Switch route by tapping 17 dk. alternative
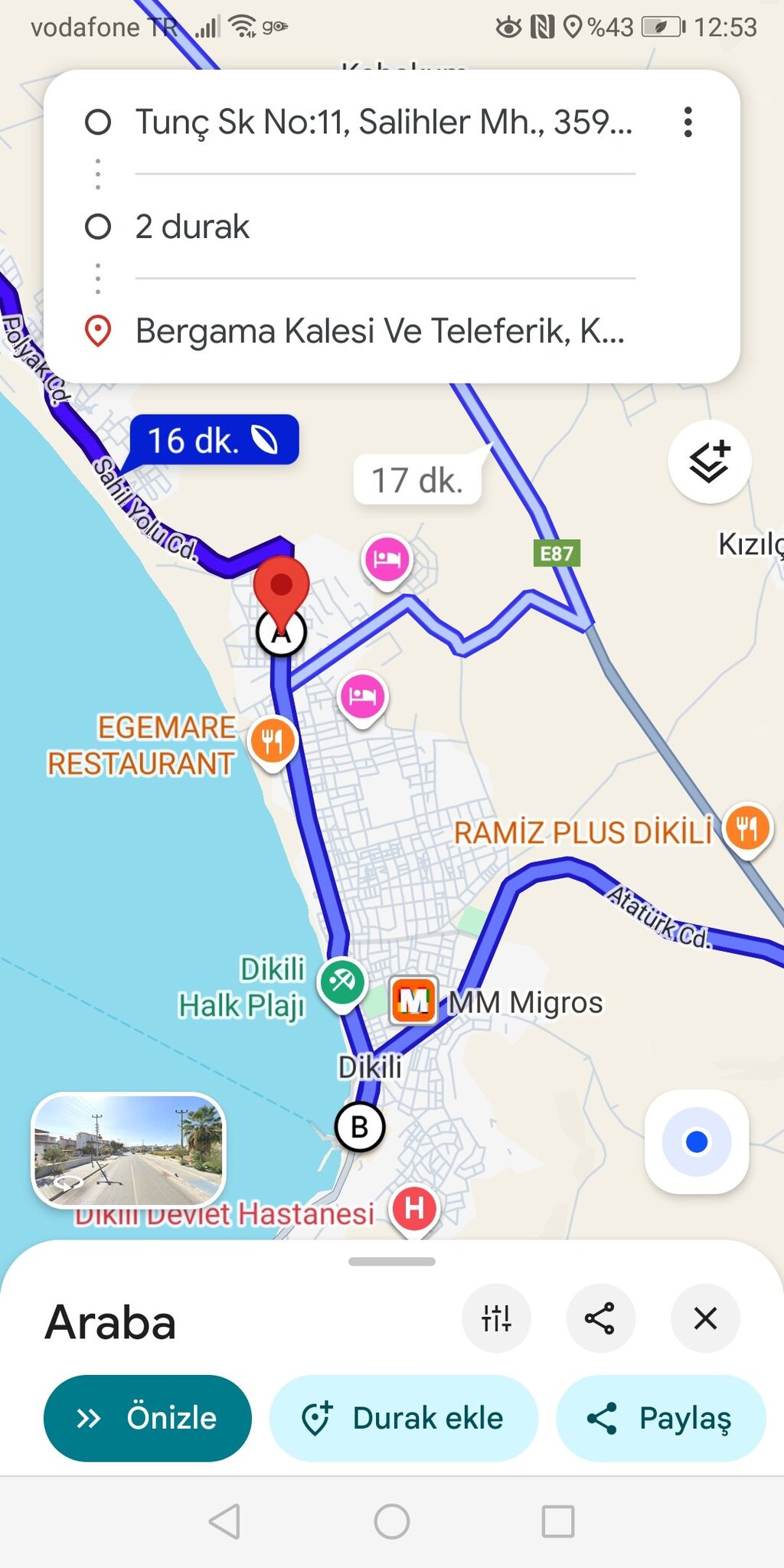Screen dimensions: 784x1568 coord(416,480)
